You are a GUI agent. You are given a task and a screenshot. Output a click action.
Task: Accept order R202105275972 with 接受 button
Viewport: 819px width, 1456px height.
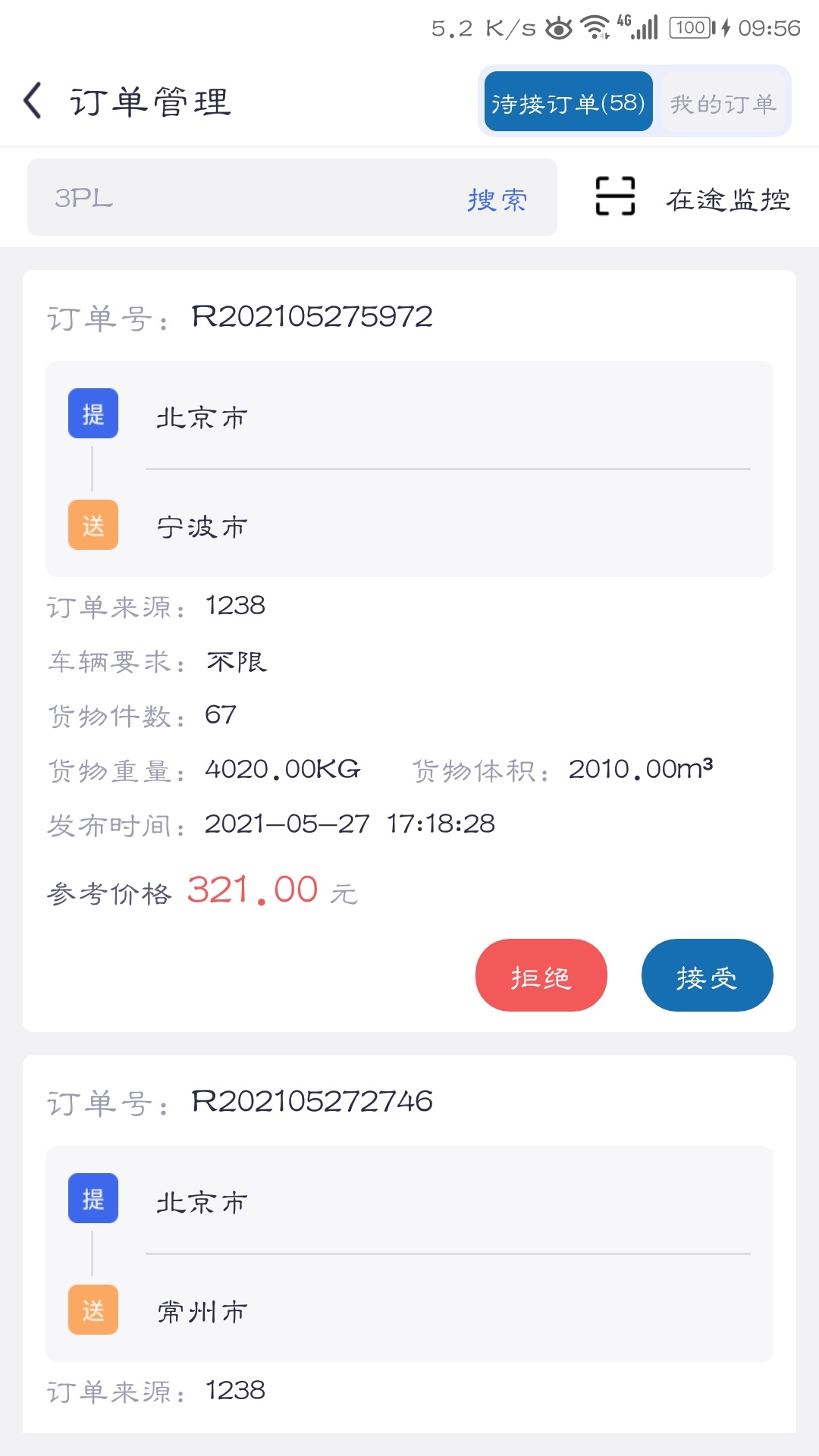707,975
